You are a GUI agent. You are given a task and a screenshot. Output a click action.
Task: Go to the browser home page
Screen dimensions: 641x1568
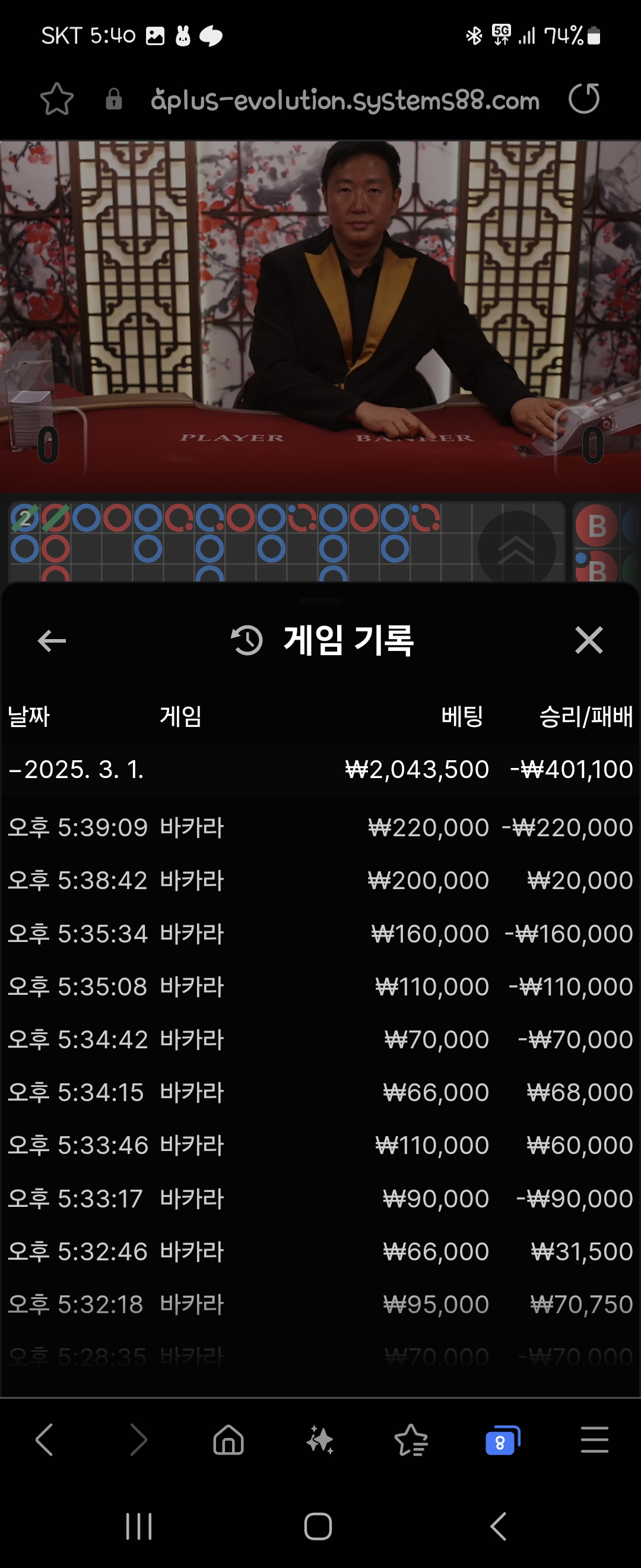click(229, 1441)
